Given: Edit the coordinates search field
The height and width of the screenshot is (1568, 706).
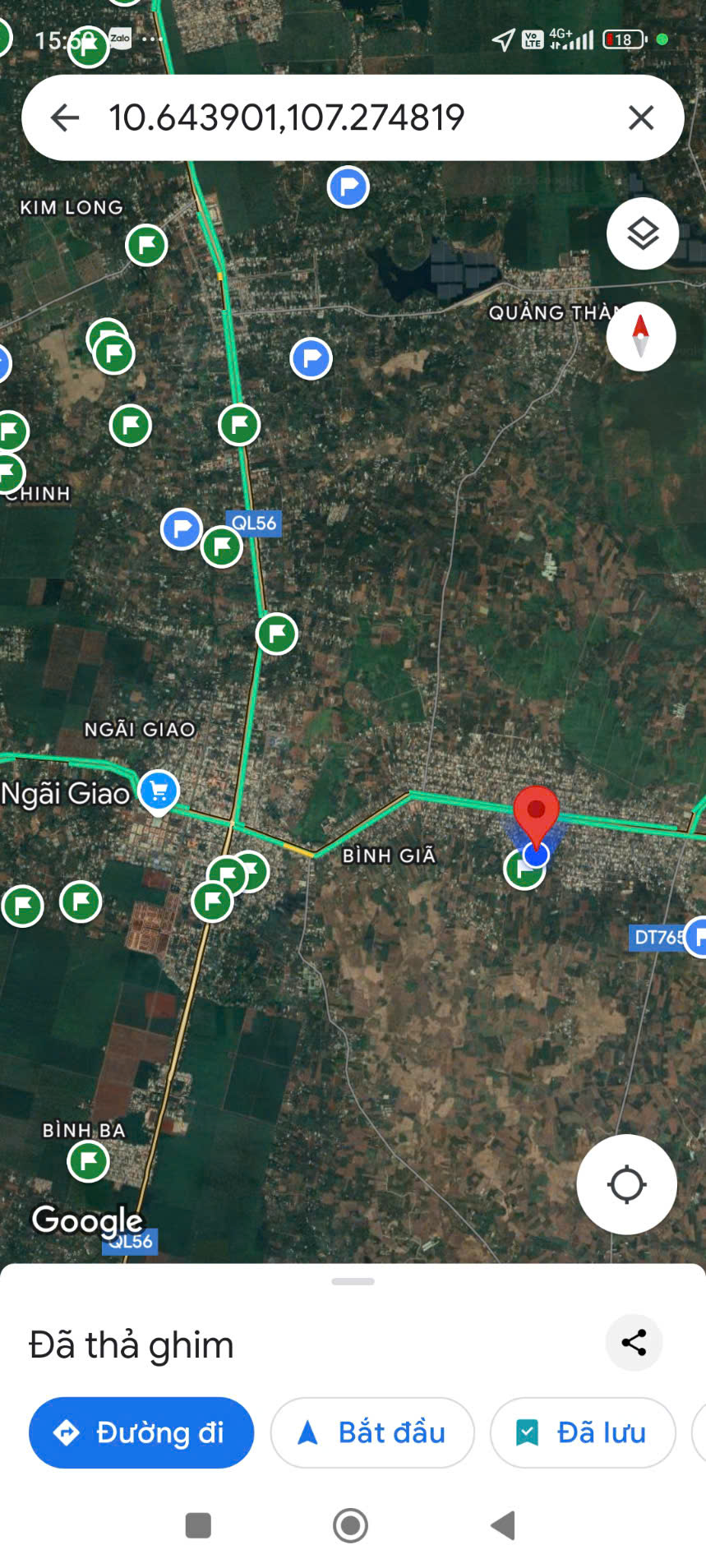Looking at the screenshot, I should click(x=345, y=118).
